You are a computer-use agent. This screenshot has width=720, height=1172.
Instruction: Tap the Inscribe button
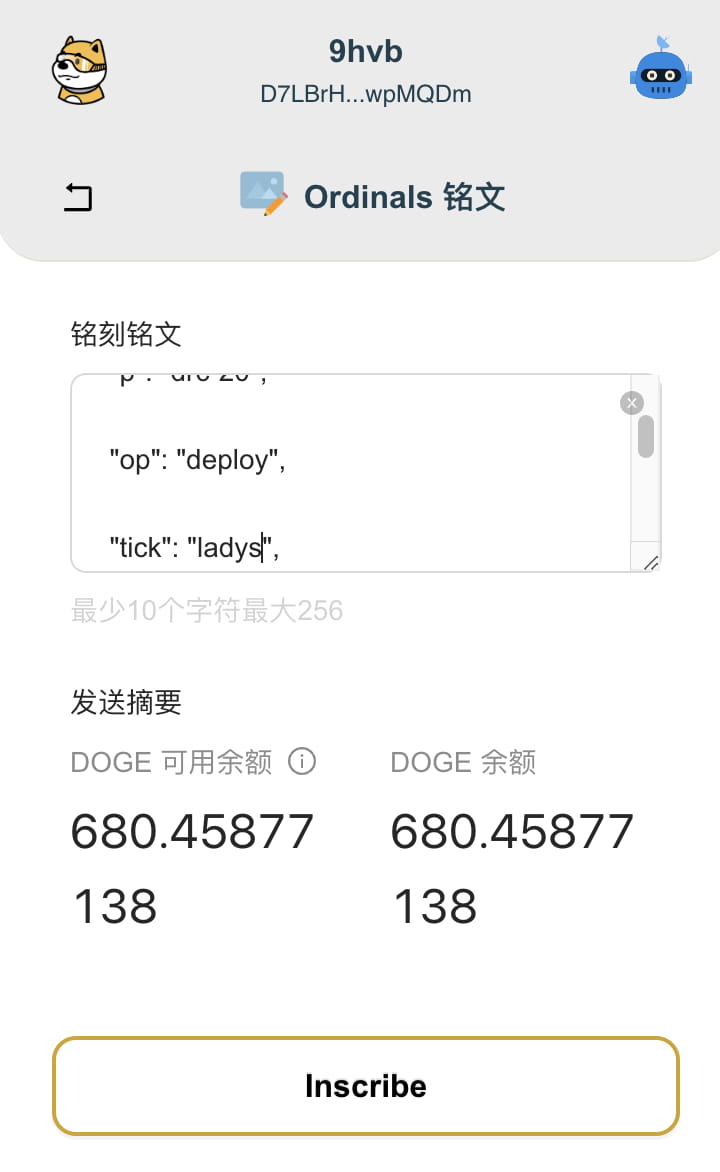[x=365, y=1086]
